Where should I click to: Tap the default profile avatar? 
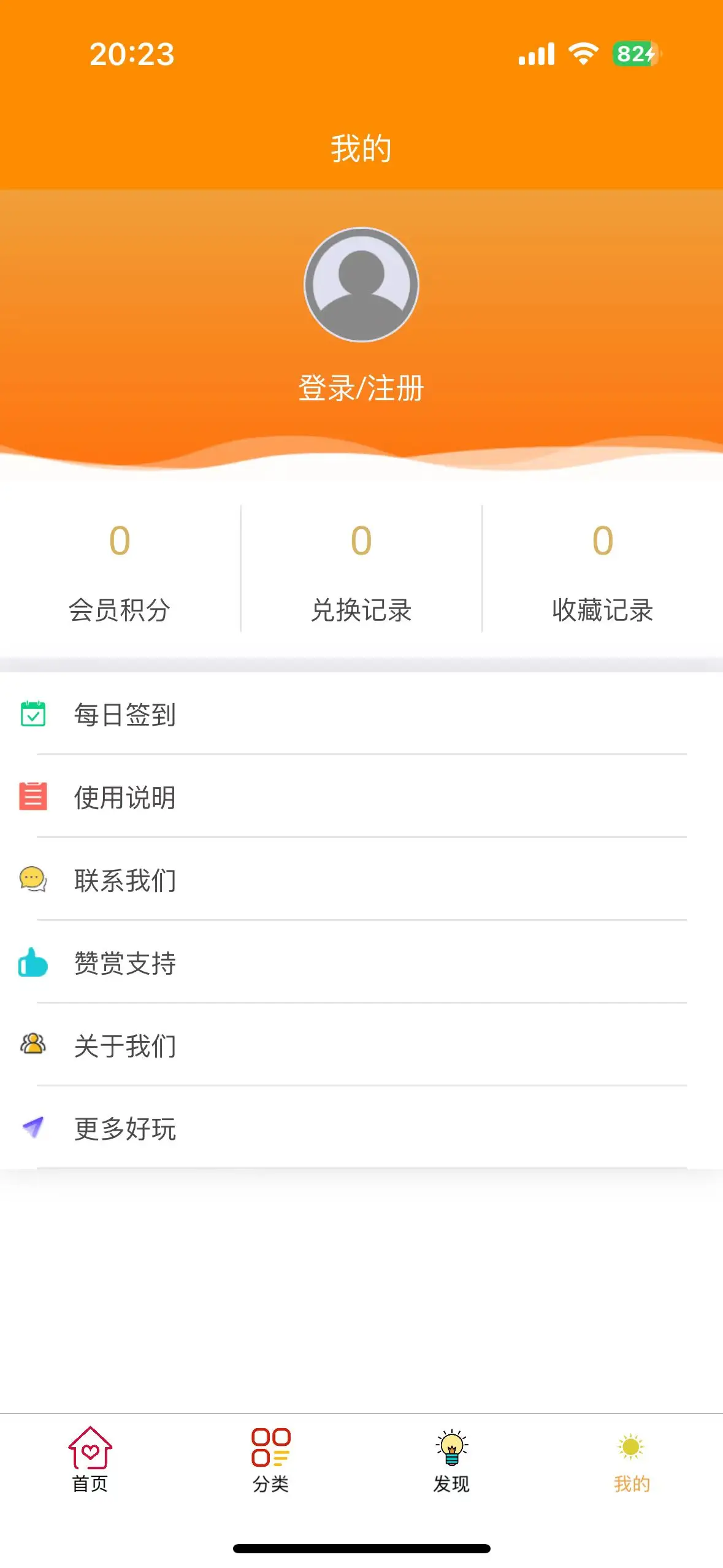[361, 285]
